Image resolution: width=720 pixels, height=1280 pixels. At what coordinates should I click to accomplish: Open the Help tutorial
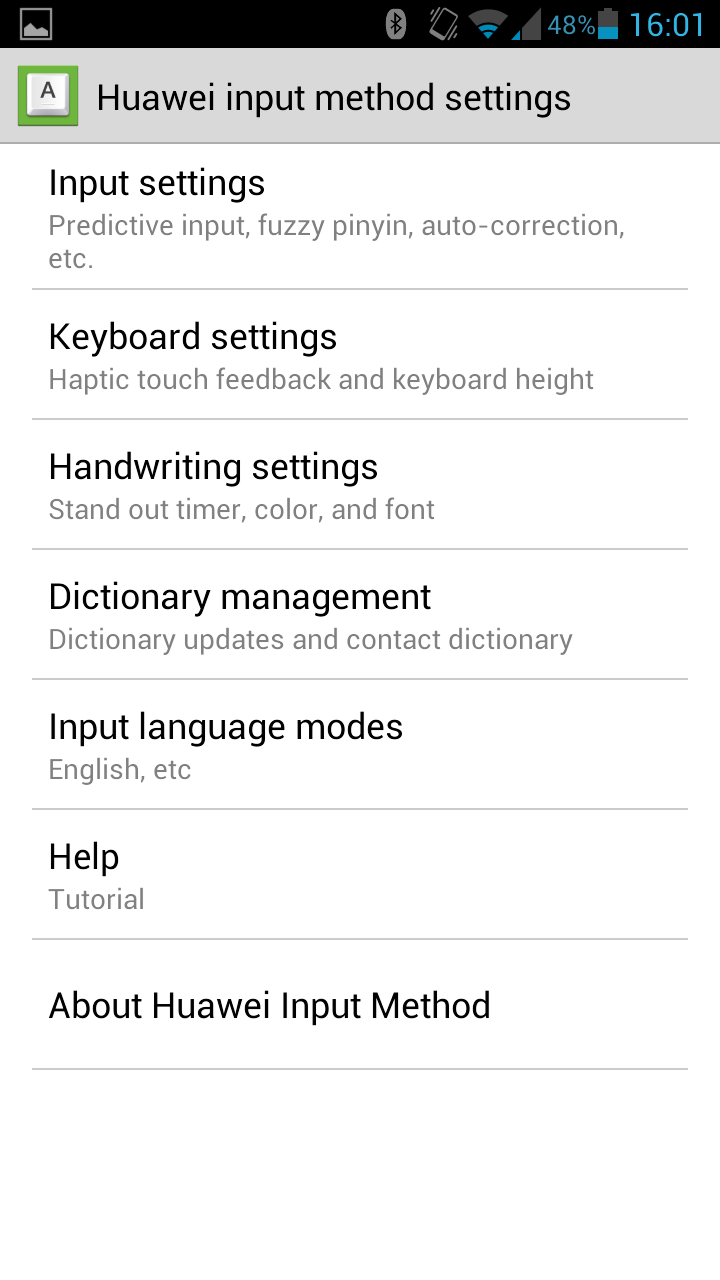(360, 875)
